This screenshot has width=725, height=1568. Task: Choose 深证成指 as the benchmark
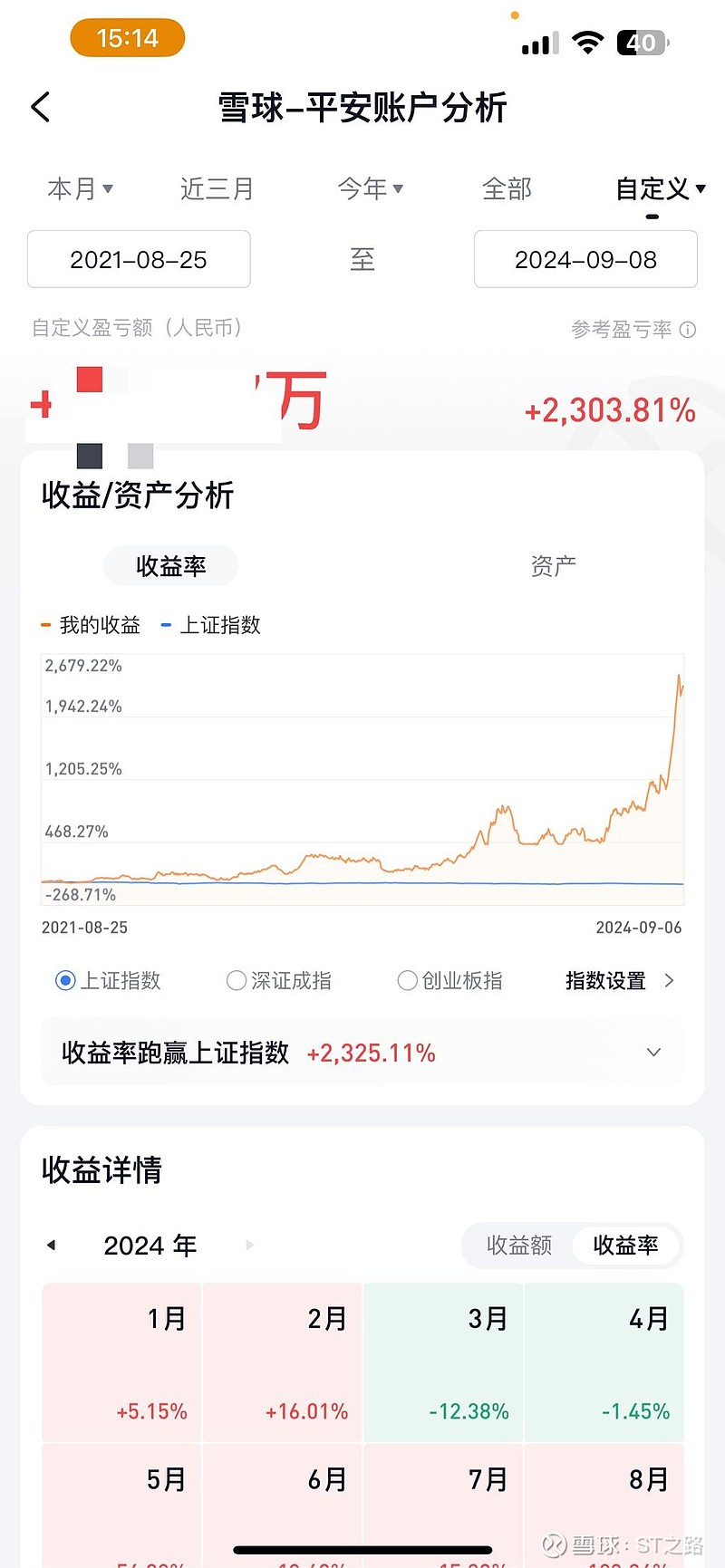(279, 980)
